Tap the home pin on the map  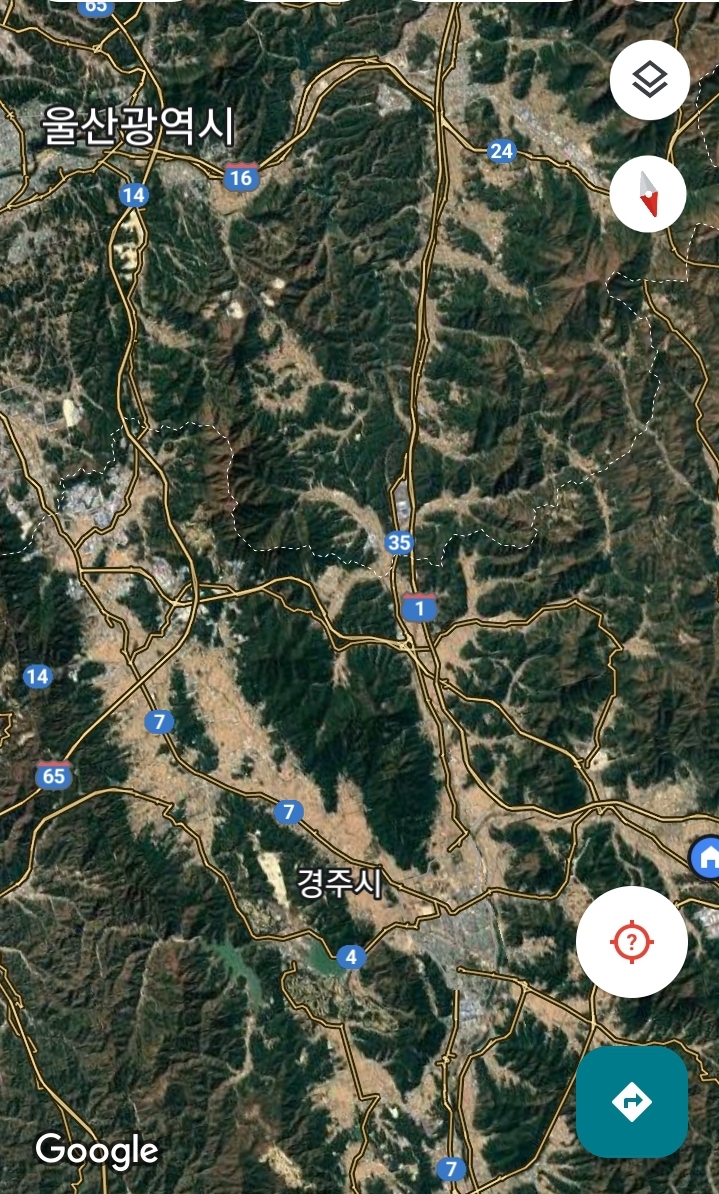[x=706, y=857]
